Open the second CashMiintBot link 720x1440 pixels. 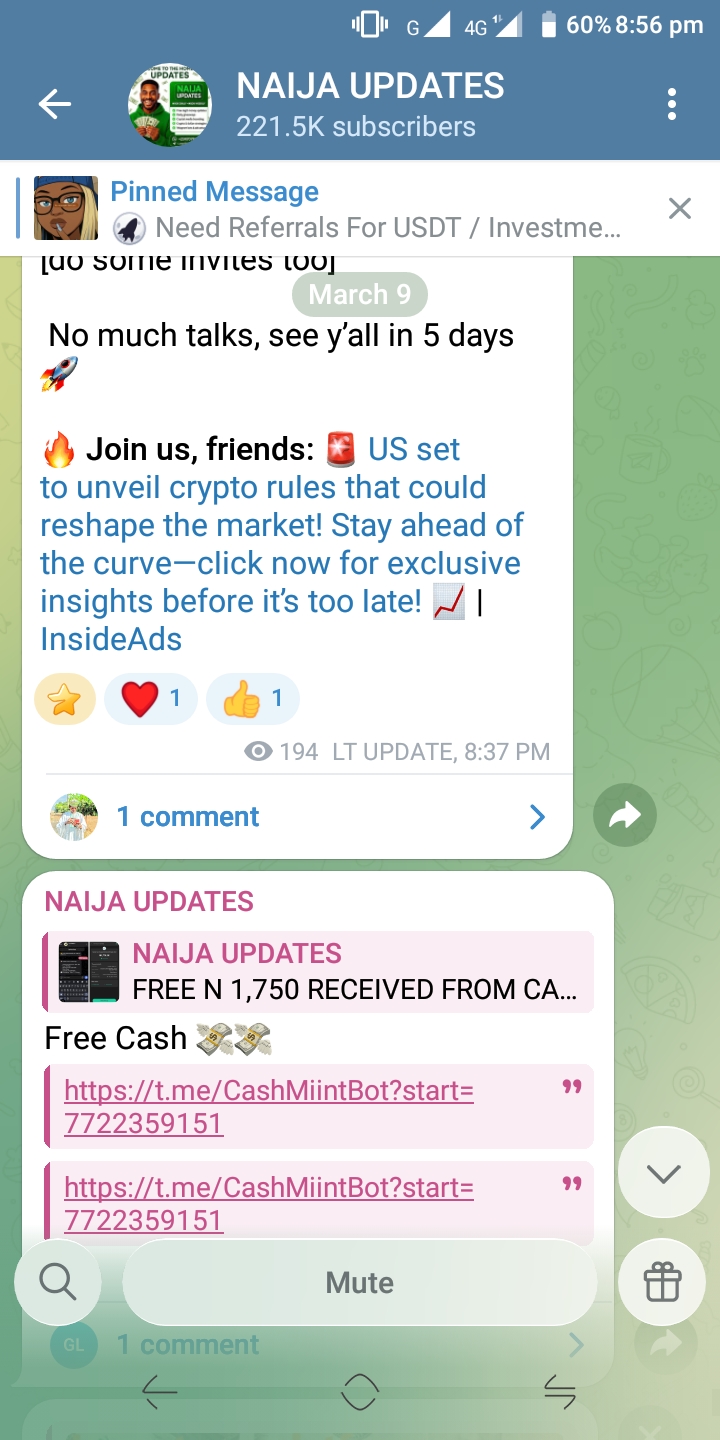pos(268,1203)
